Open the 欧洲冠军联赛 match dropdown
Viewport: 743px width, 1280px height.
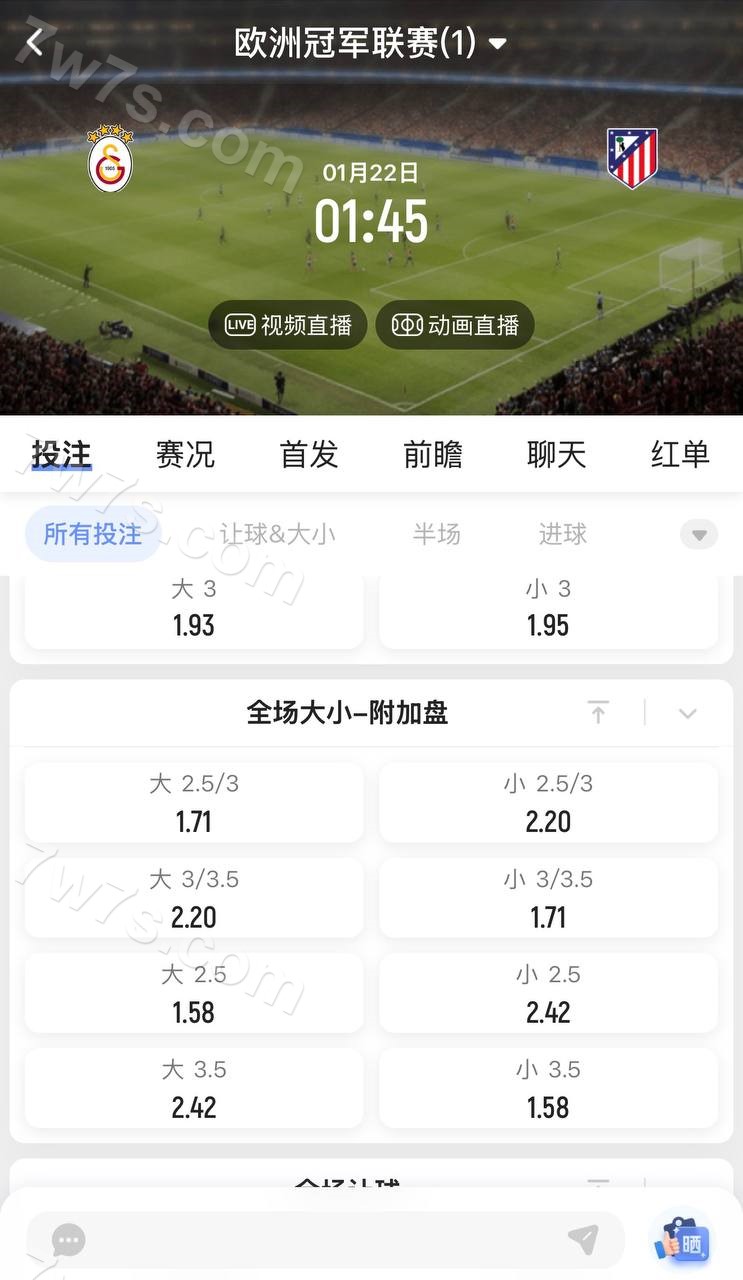click(x=371, y=43)
